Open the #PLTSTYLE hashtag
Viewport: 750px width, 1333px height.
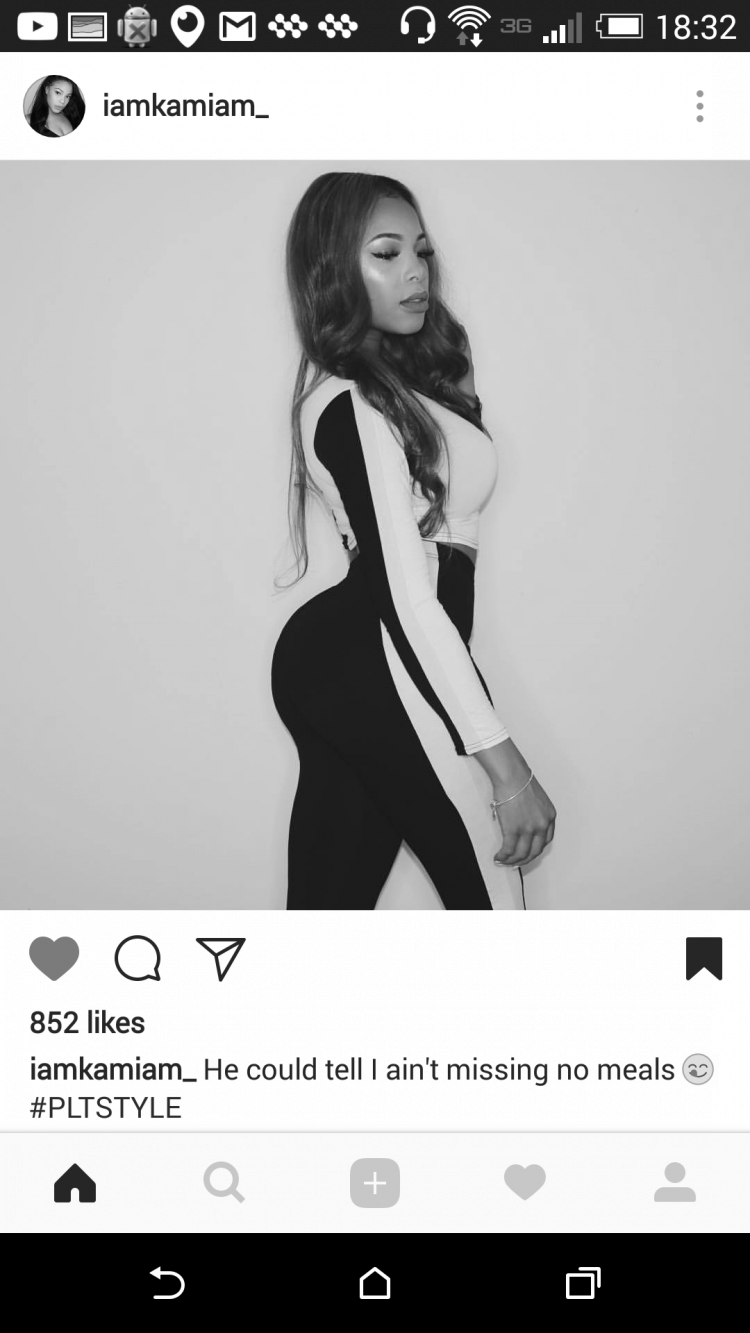(106, 1108)
